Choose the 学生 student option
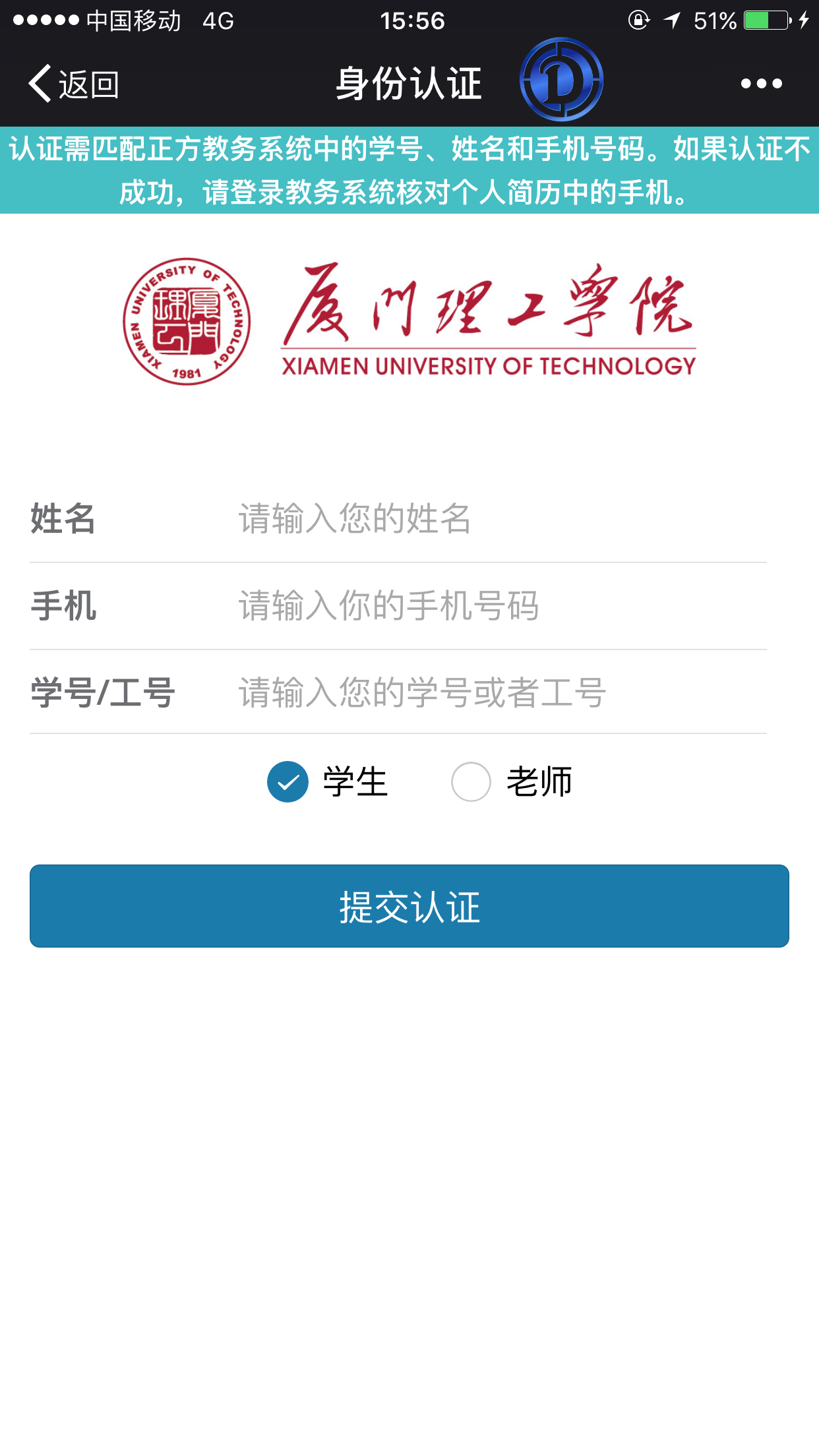 288,781
